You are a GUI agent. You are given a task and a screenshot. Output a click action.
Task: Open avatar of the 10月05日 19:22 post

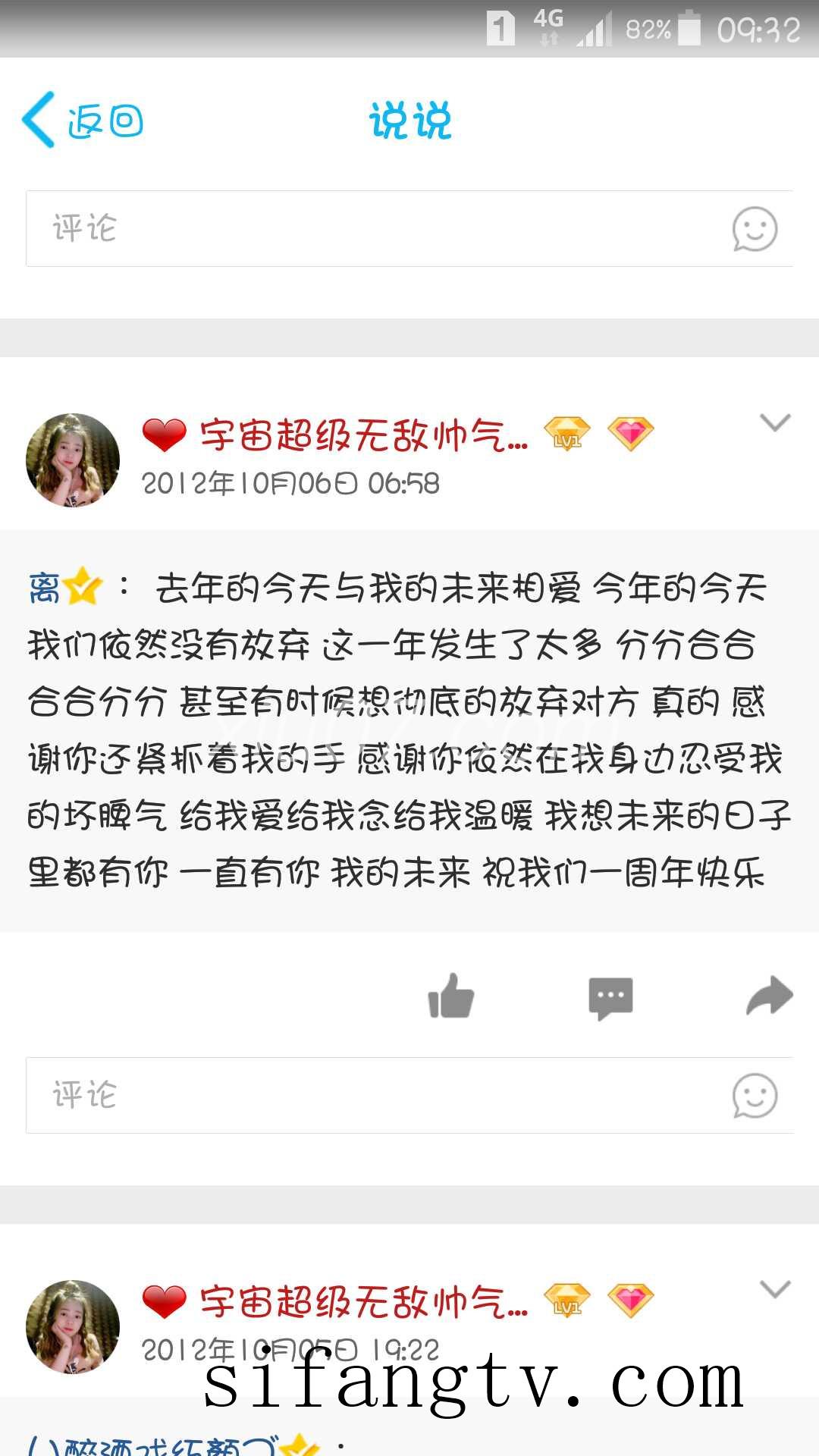[x=73, y=1327]
